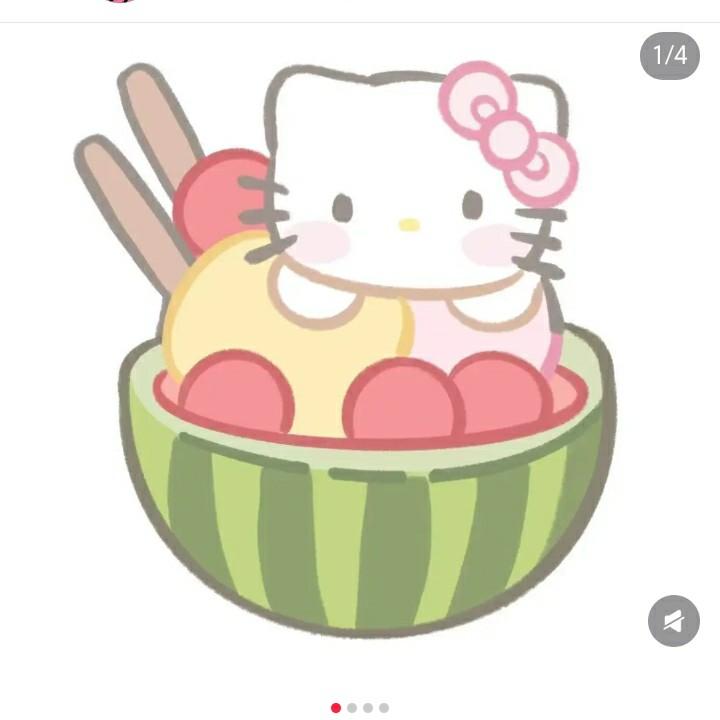Unmute the sound with the speaker icon
Image resolution: width=720 pixels, height=720 pixels.
tap(673, 621)
